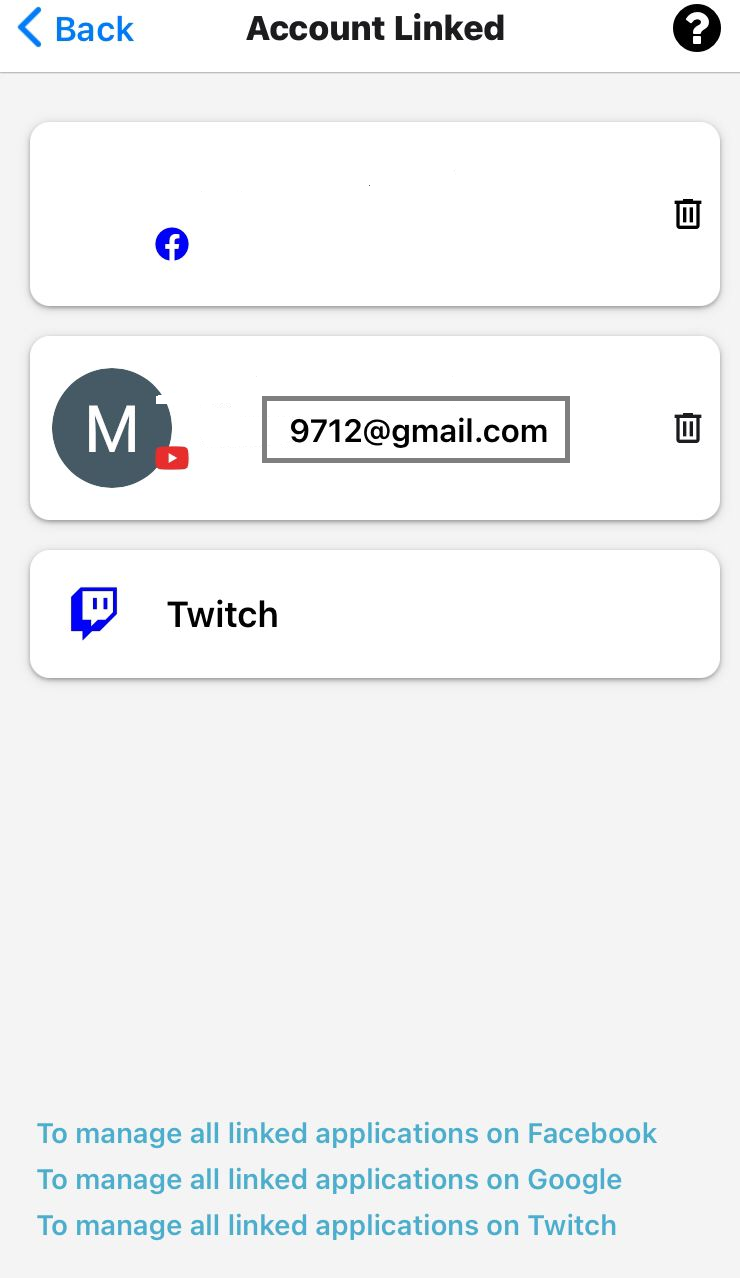Screen dimensions: 740x1278
Task: Go back to the previous screen
Action: (76, 29)
